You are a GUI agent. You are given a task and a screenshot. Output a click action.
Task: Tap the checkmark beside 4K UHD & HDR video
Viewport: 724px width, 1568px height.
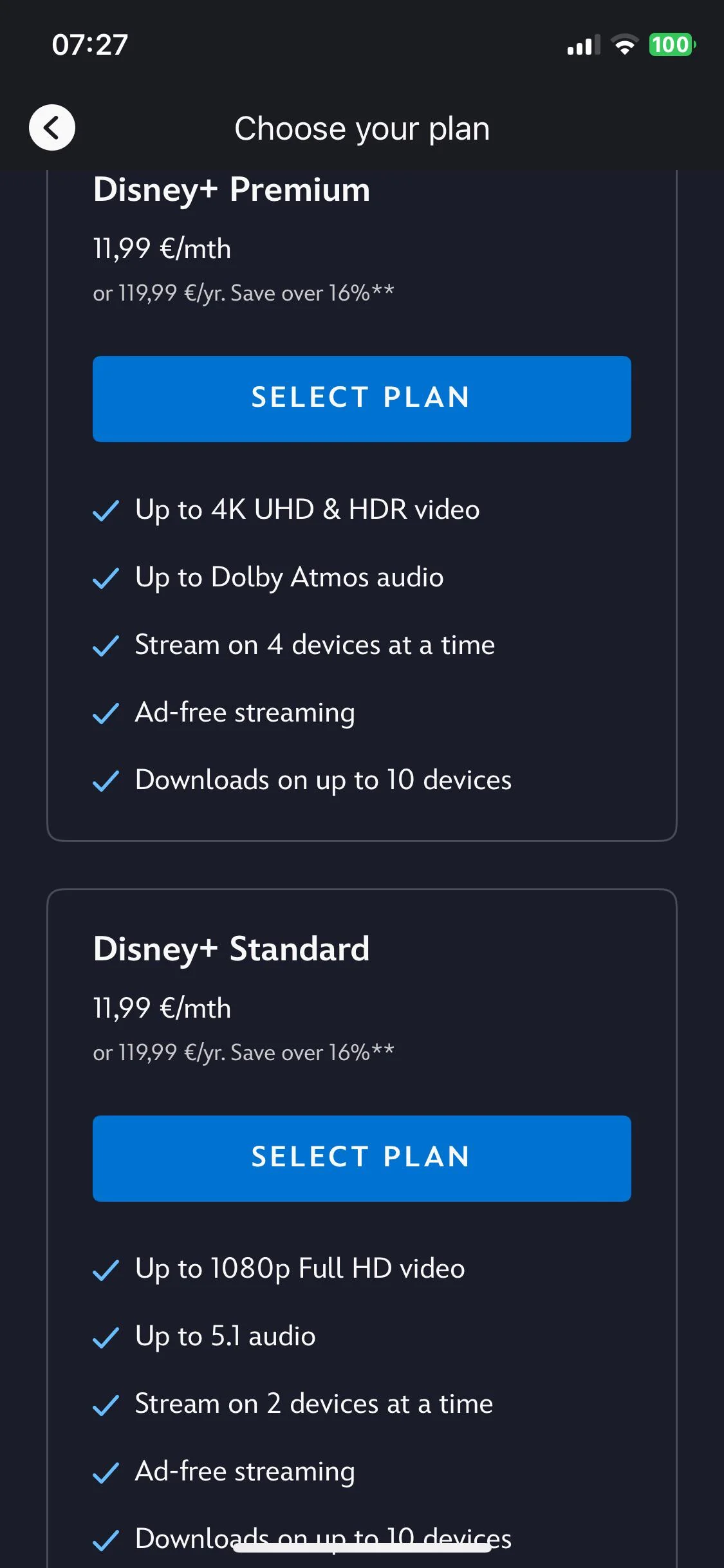point(107,510)
